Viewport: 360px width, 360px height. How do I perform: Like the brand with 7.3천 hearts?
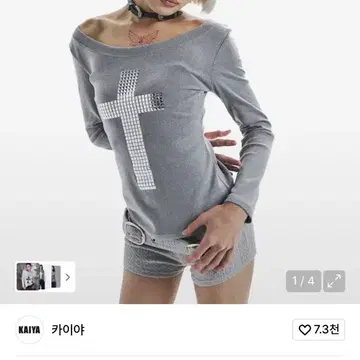pyautogui.click(x=319, y=330)
